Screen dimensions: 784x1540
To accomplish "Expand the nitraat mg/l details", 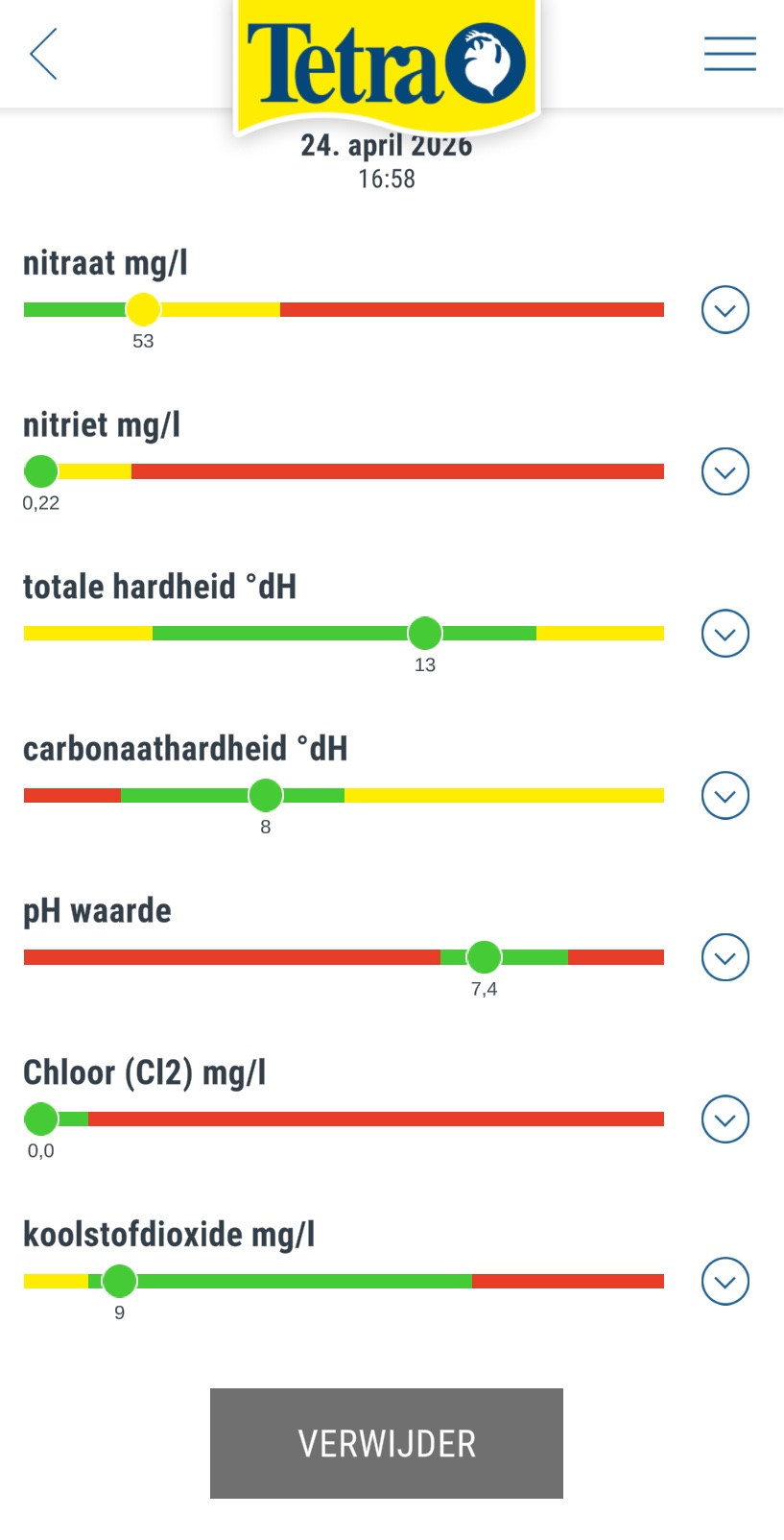I will (725, 310).
